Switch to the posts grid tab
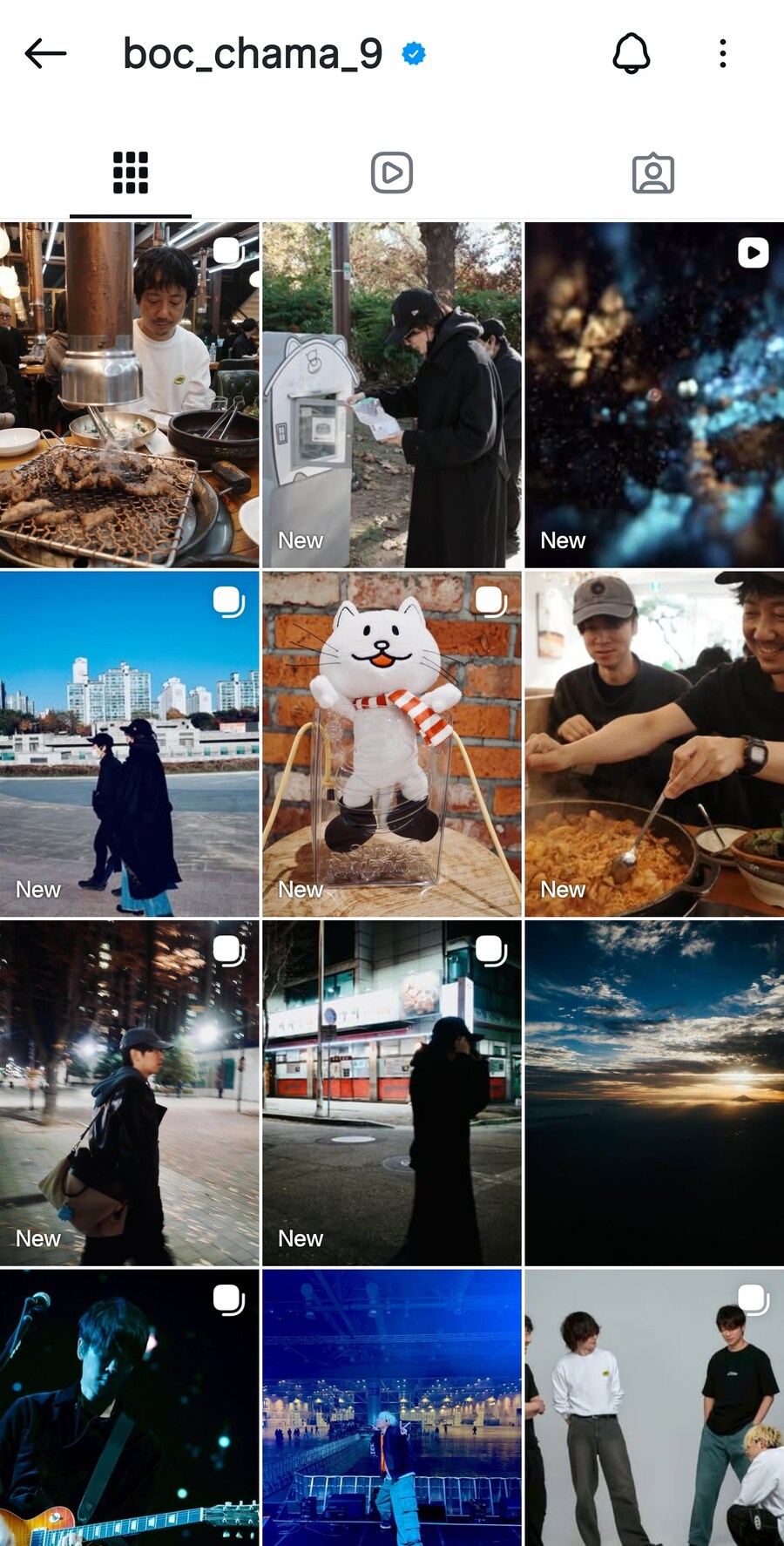Screen dimensions: 784x1546 click(x=131, y=173)
